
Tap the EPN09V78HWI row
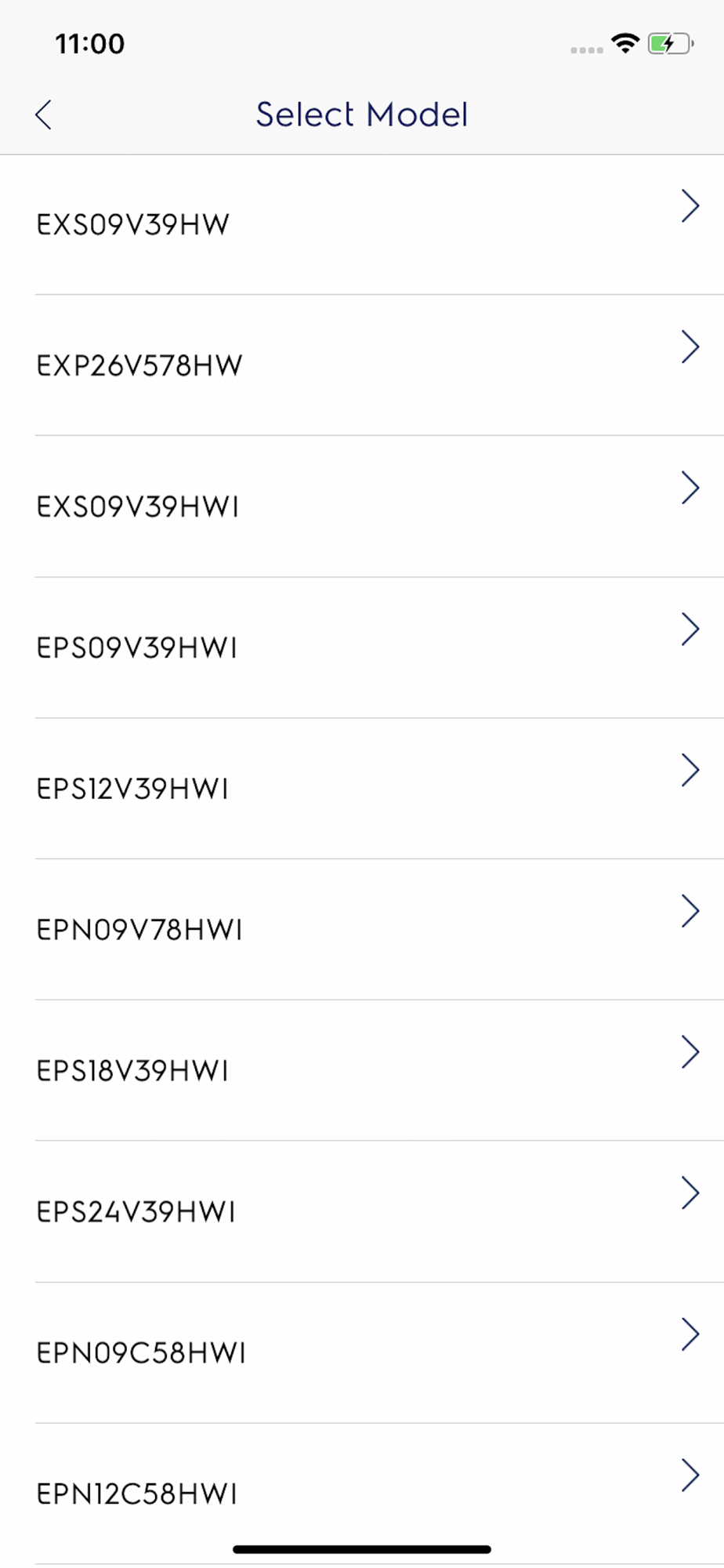click(x=362, y=930)
